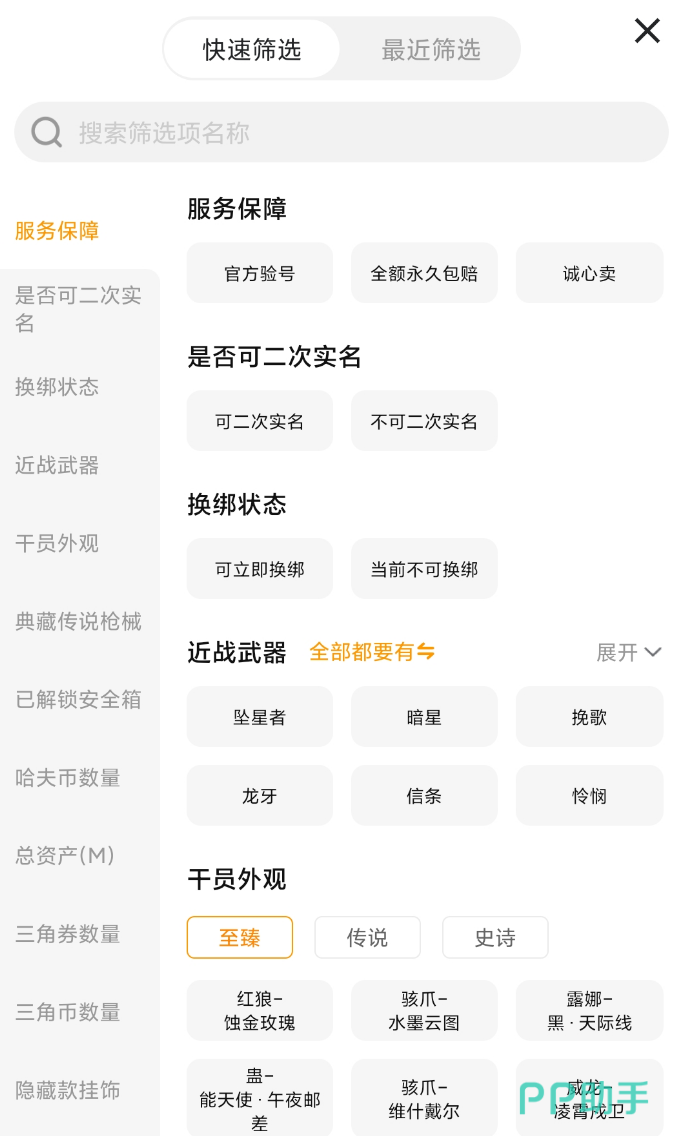Tap the 搜索筛选项名称 search field

pos(341,133)
